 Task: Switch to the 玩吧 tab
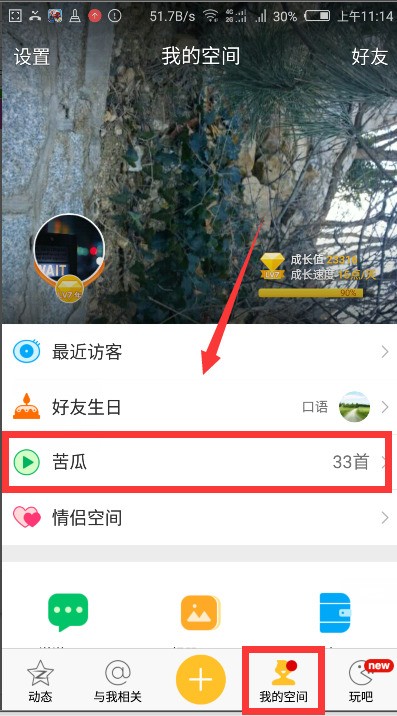pyautogui.click(x=365, y=681)
